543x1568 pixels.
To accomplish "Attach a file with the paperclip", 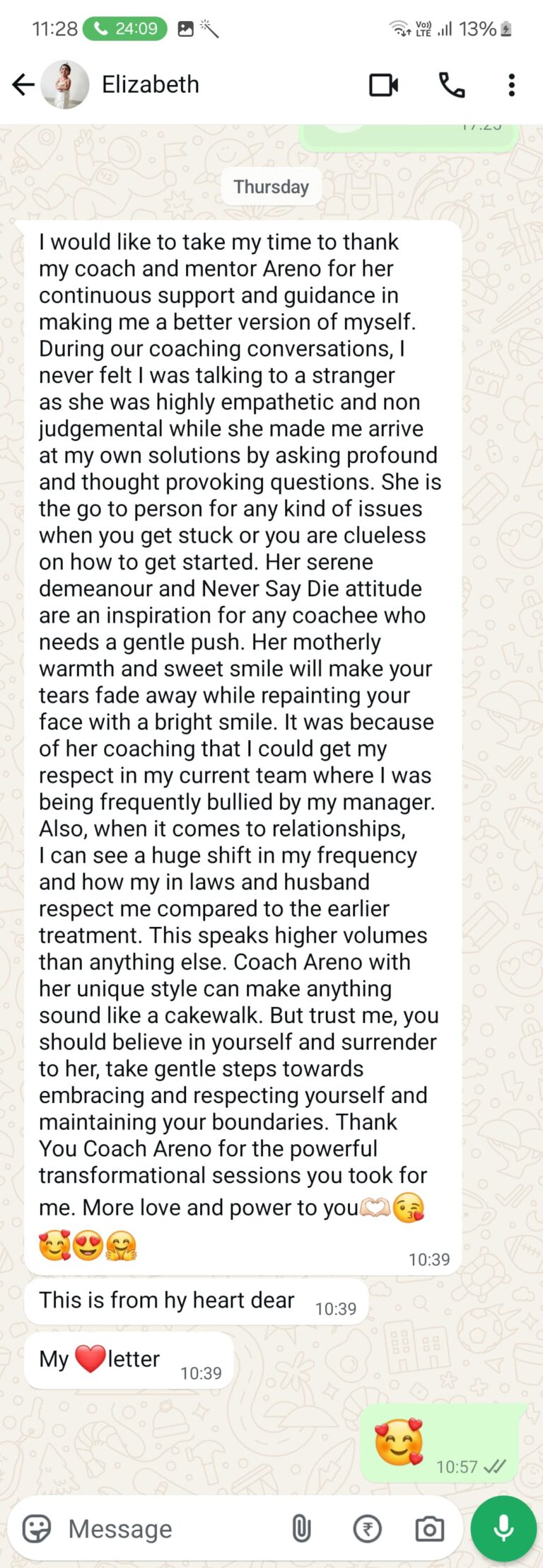I will pyautogui.click(x=301, y=1528).
